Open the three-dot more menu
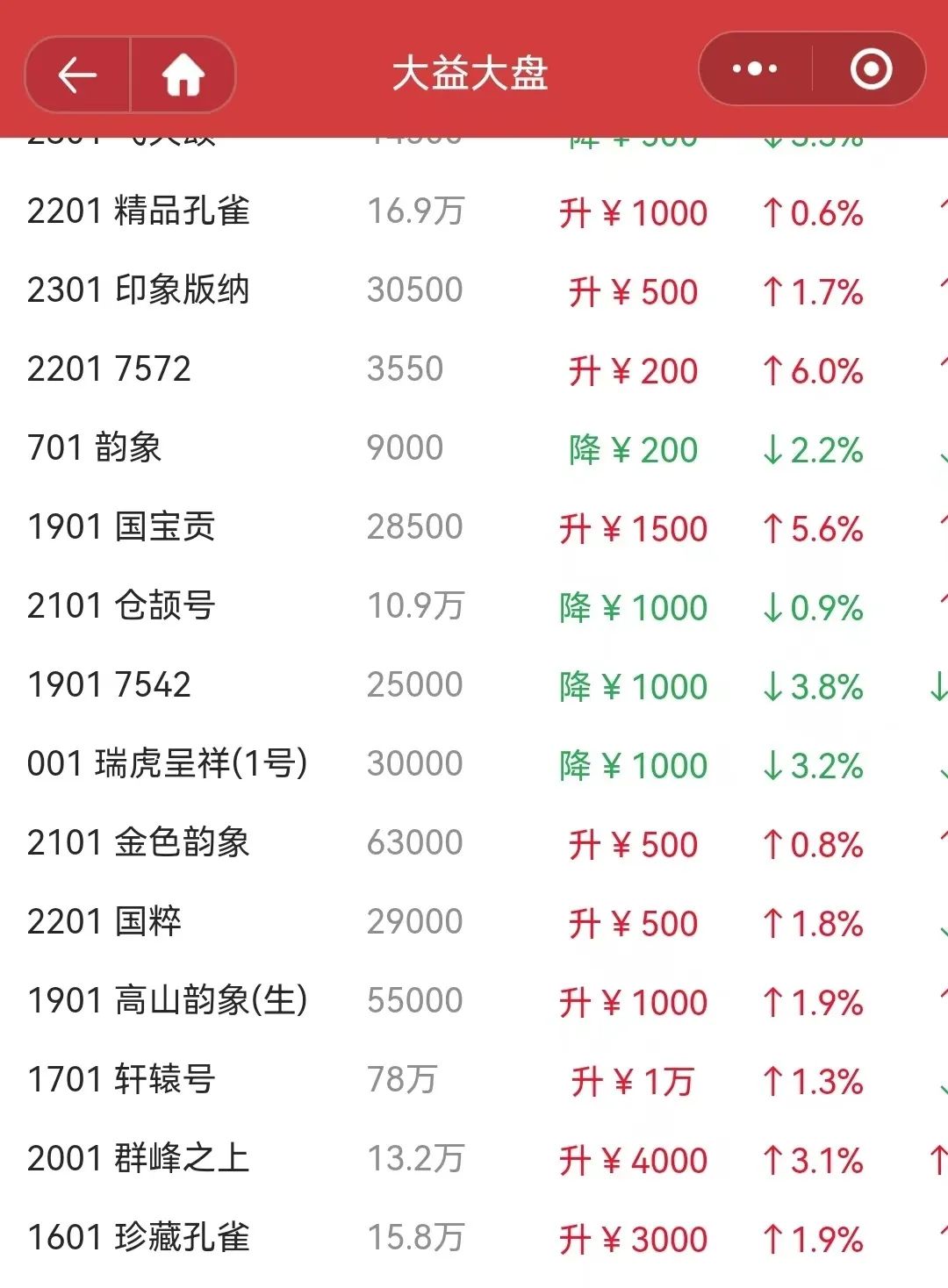This screenshot has height=1288, width=948. [754, 69]
